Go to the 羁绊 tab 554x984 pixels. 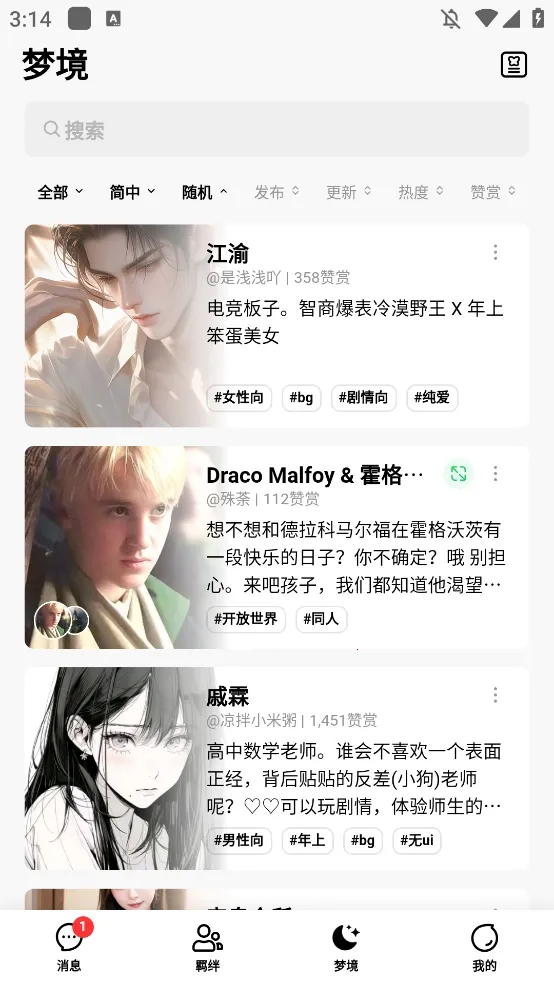point(208,946)
